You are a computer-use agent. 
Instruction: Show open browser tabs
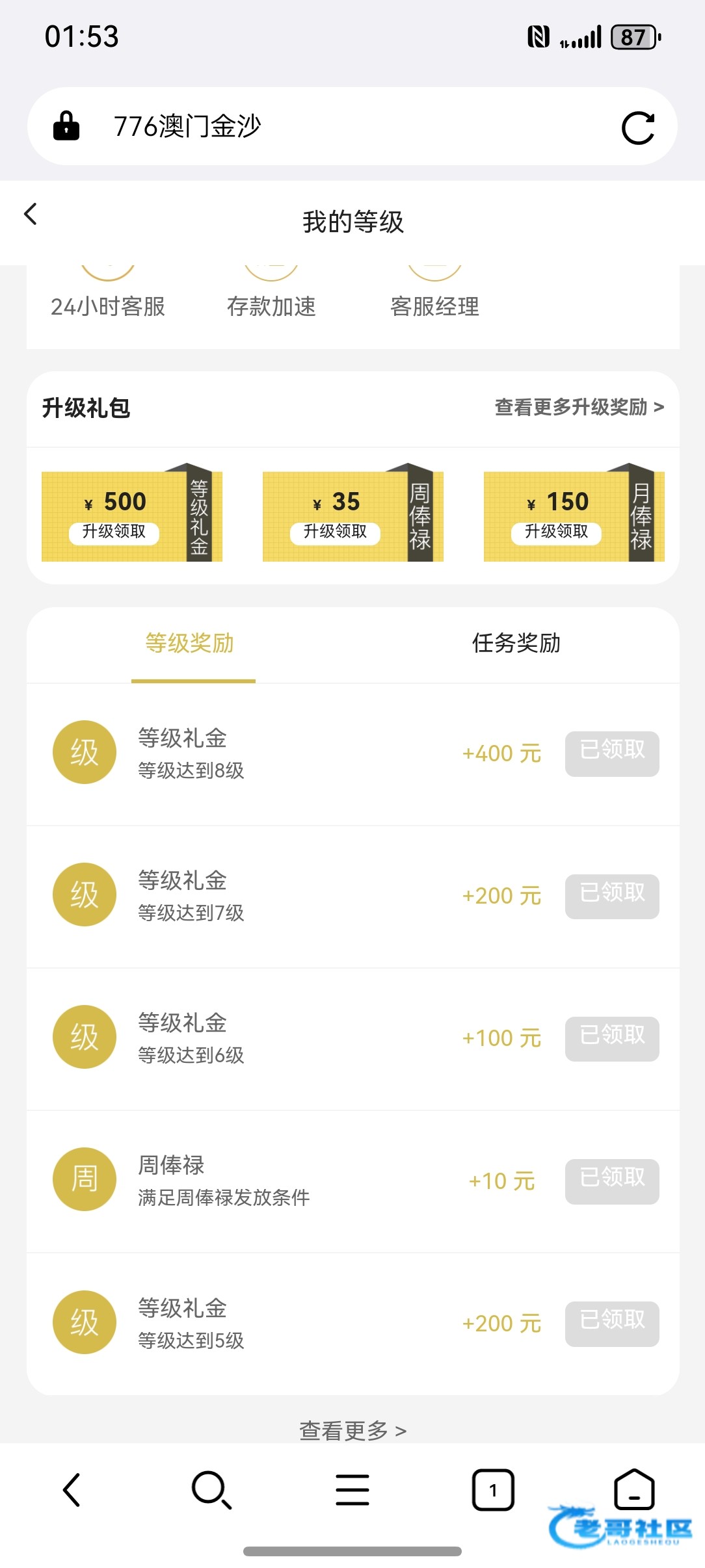coord(493,1489)
